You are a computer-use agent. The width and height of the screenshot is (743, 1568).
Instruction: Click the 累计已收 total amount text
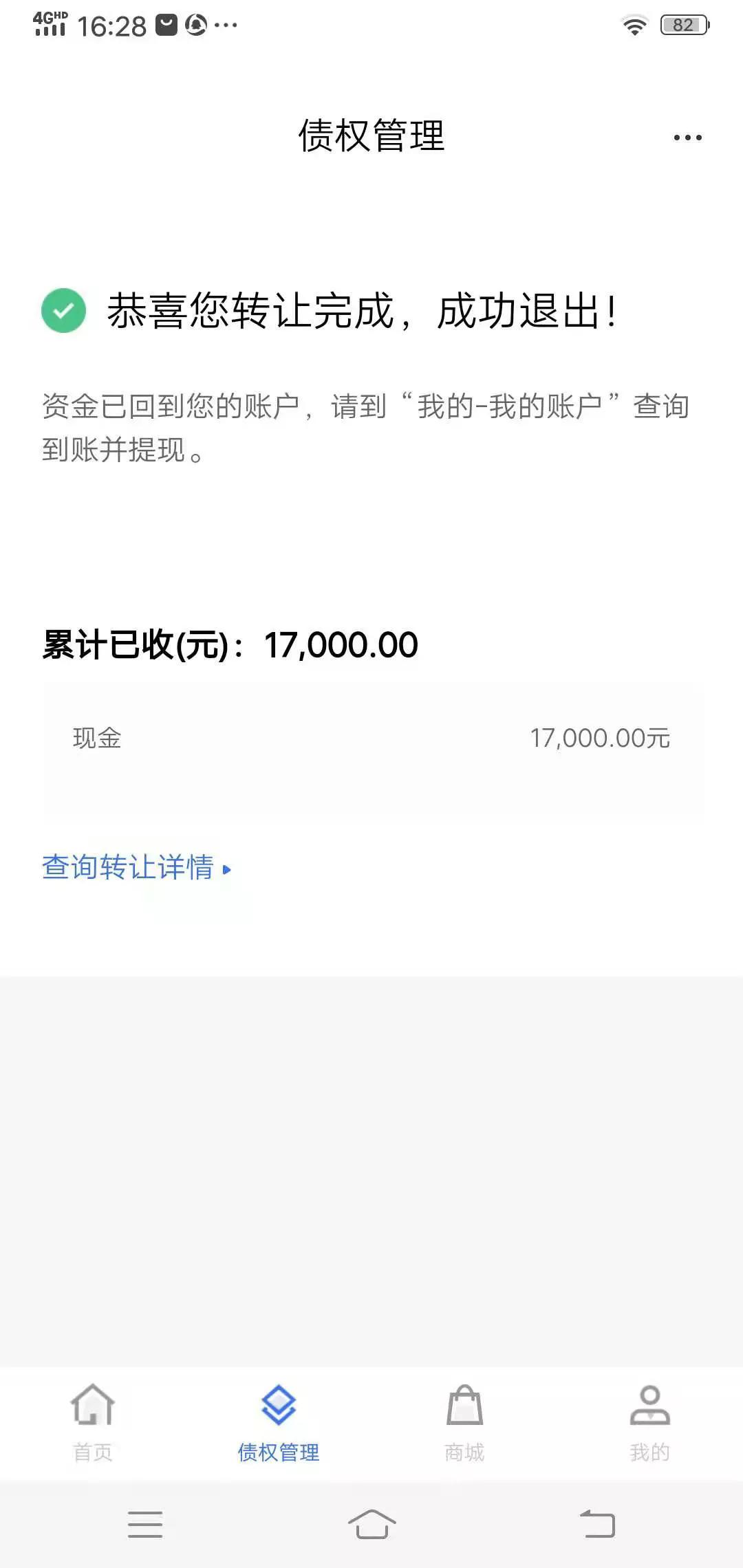pos(230,644)
